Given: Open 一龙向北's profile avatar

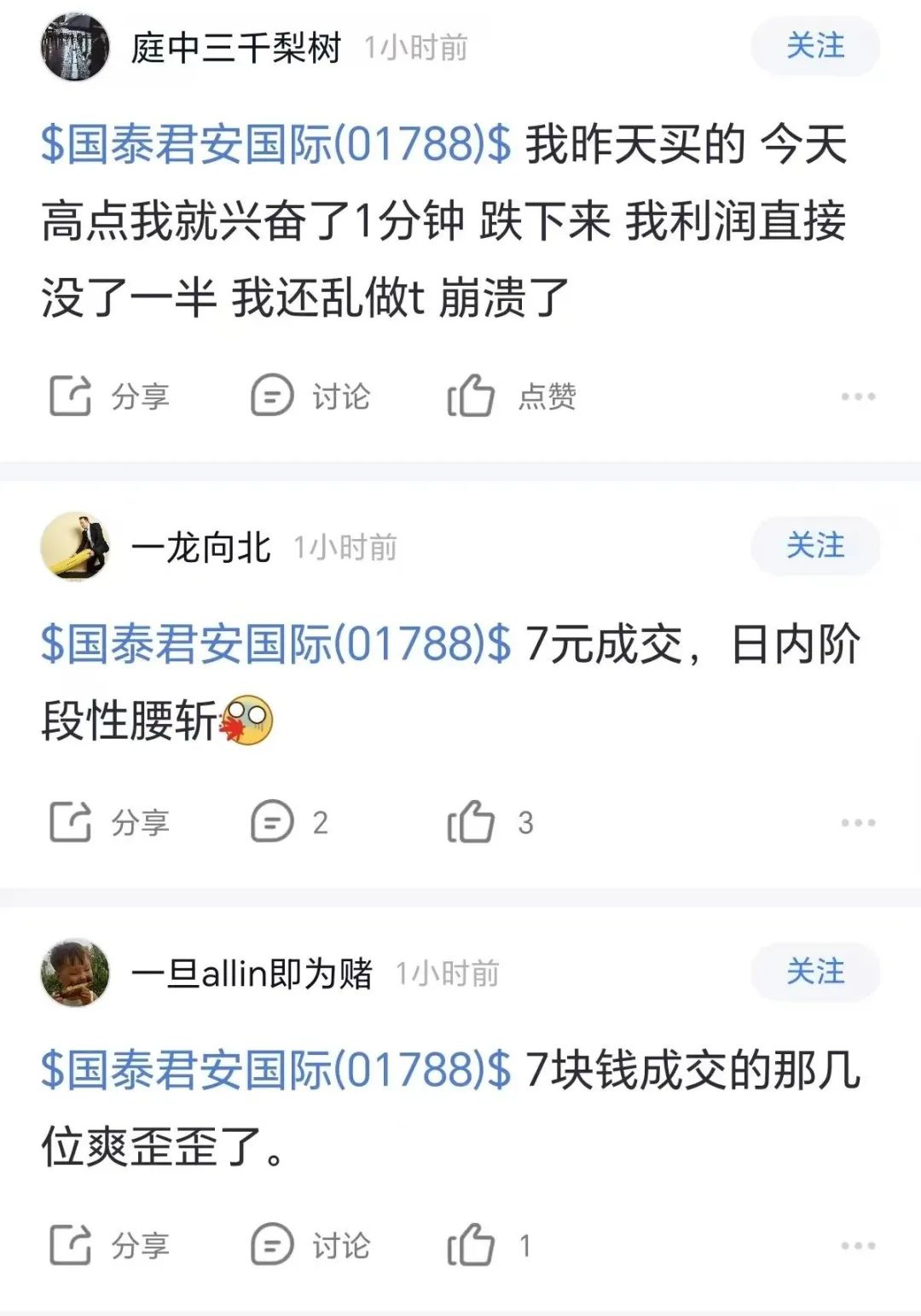Looking at the screenshot, I should [x=75, y=547].
